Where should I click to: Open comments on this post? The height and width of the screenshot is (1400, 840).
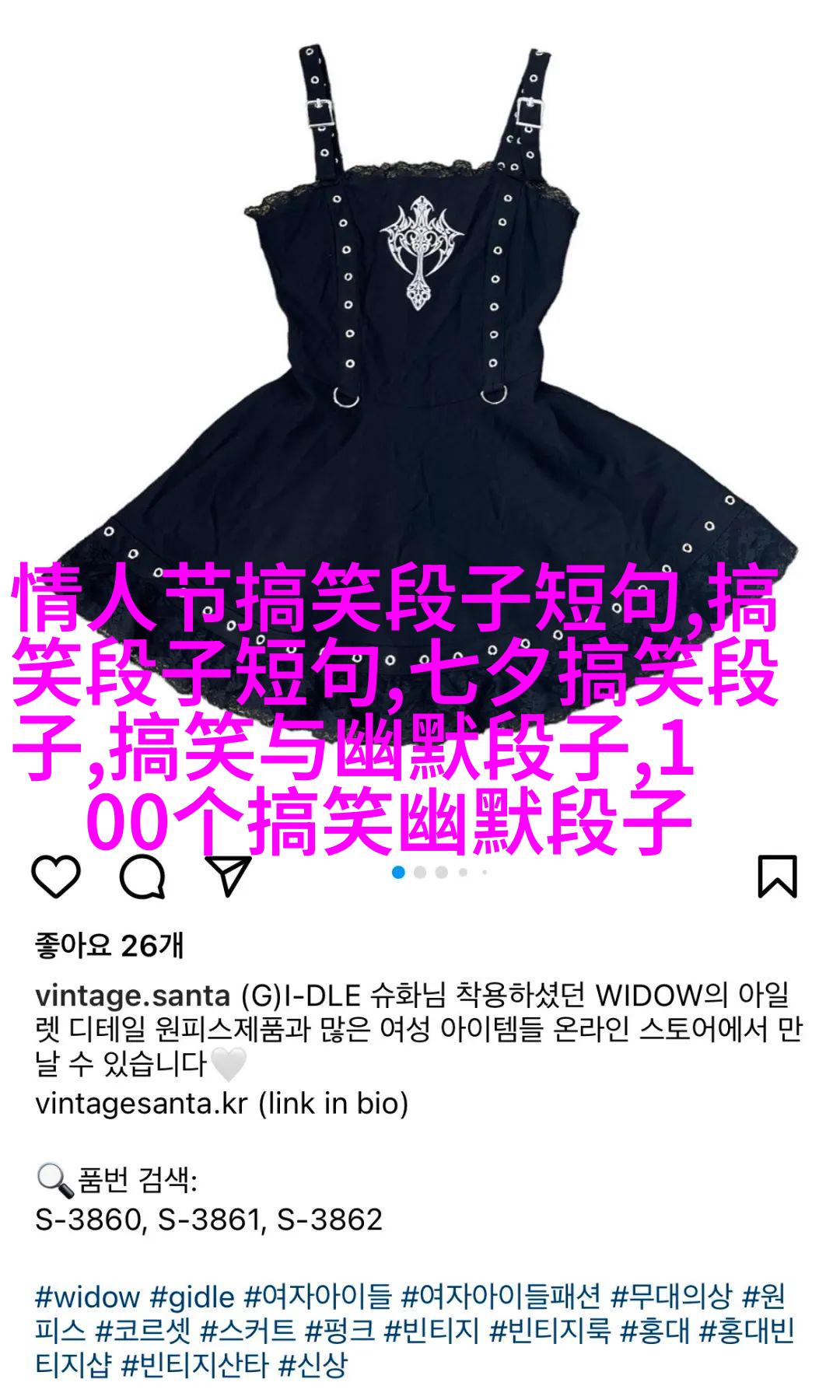click(142, 877)
